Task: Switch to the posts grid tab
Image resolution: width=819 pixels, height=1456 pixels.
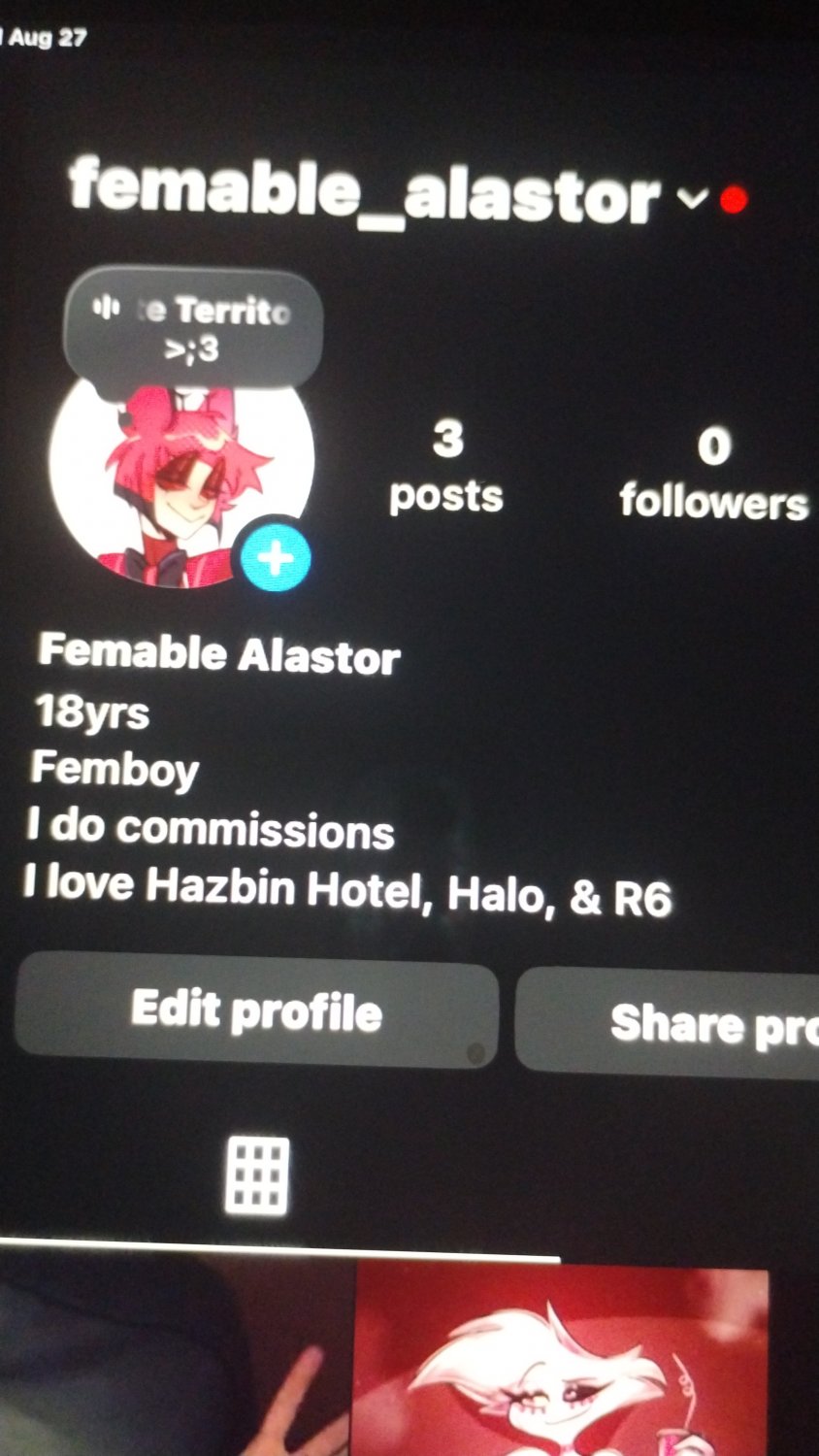Action: [257, 1176]
